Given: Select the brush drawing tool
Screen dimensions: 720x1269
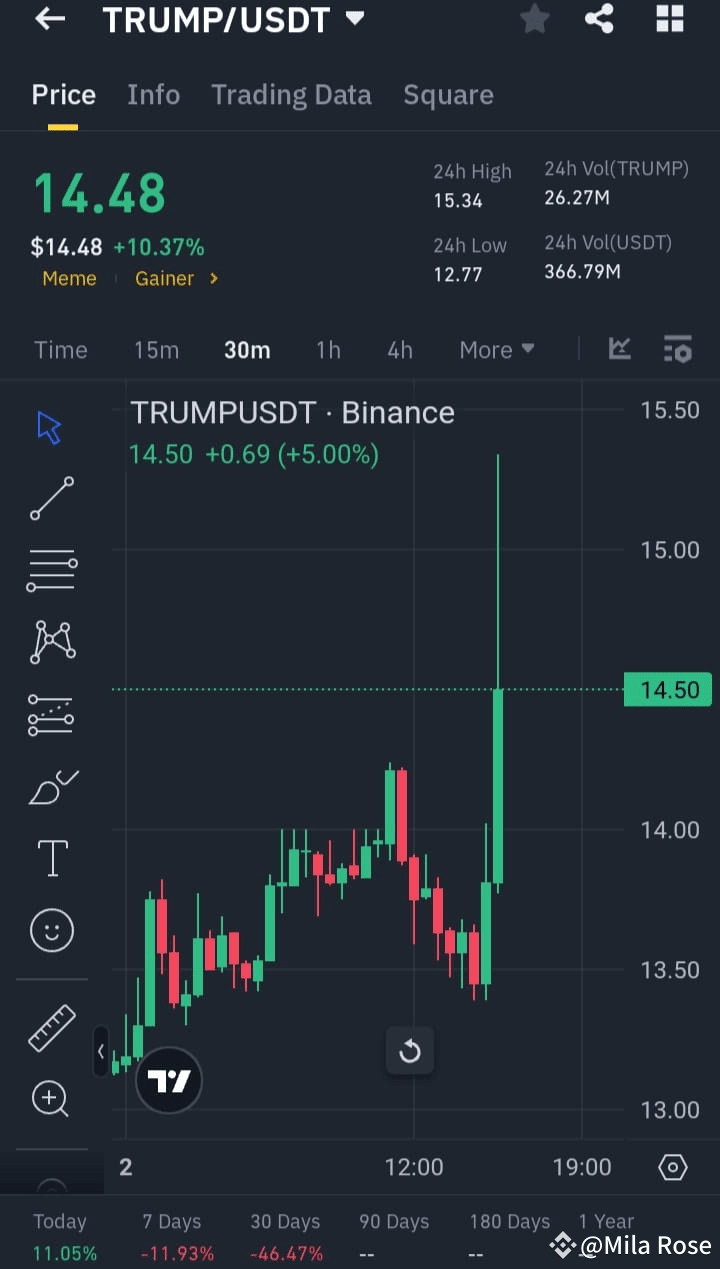Looking at the screenshot, I should [x=49, y=786].
